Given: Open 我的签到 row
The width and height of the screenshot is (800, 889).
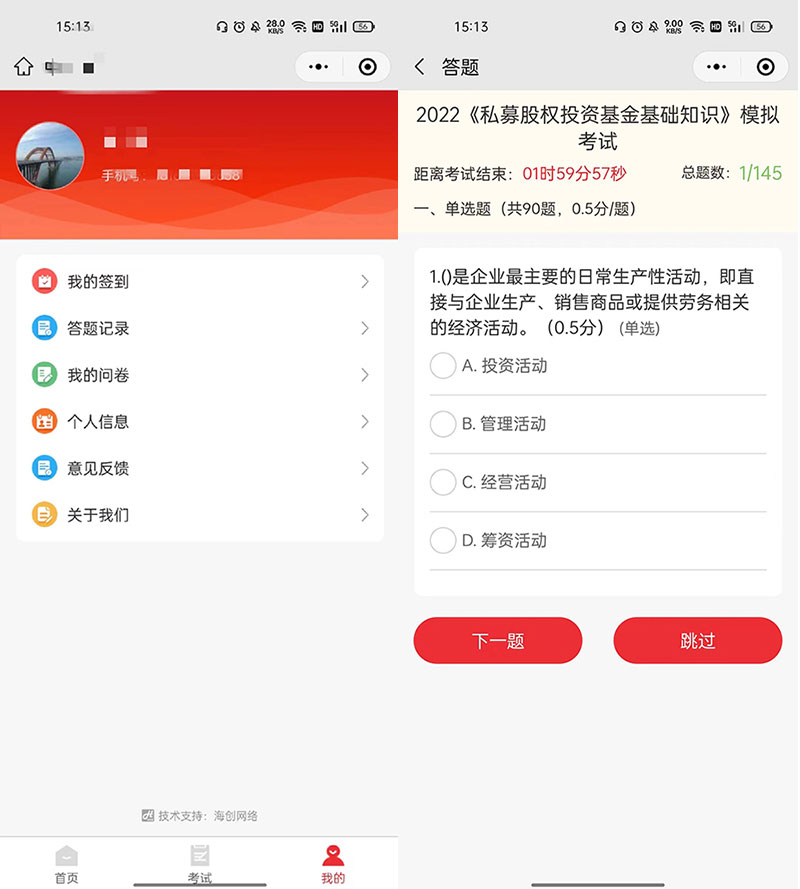Looking at the screenshot, I should click(x=200, y=282).
